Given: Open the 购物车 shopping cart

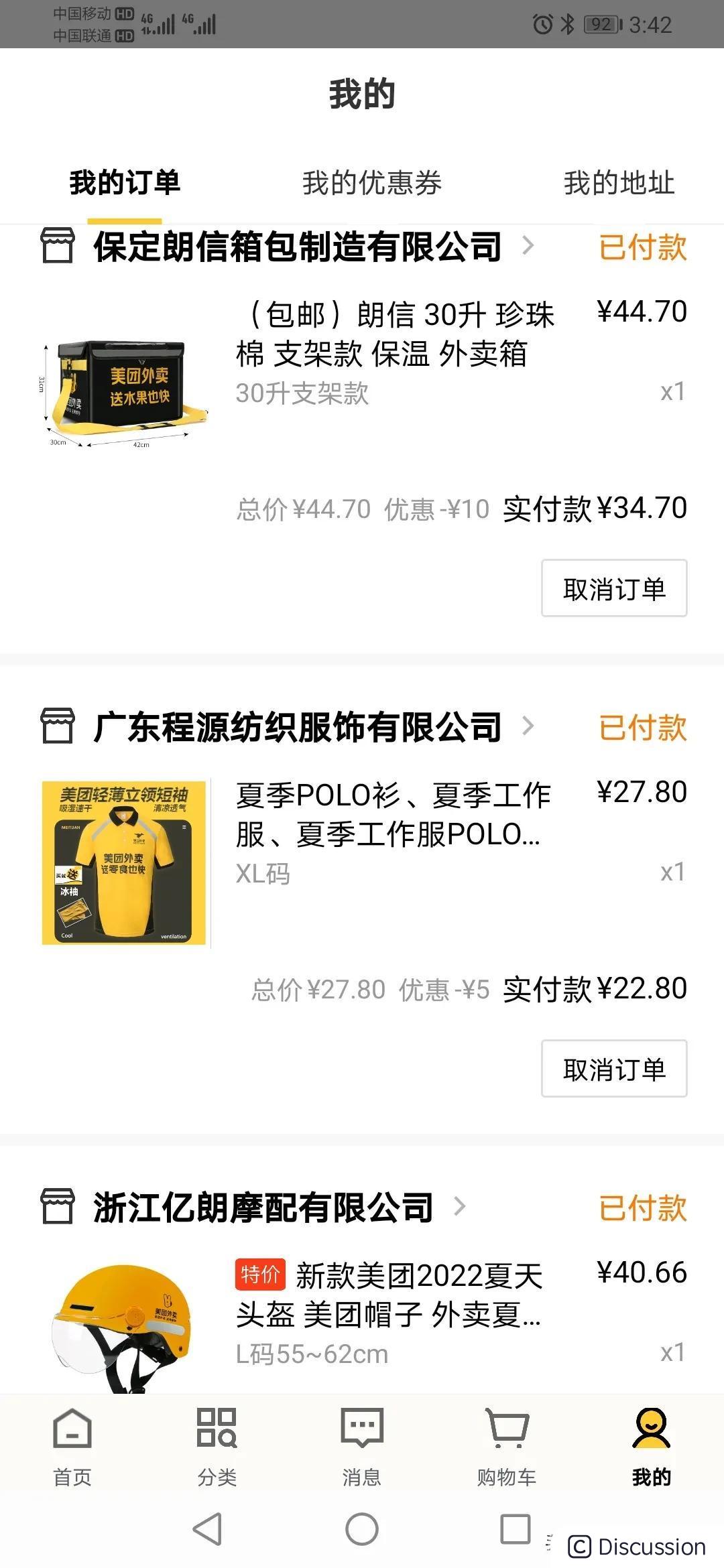Looking at the screenshot, I should (x=507, y=1446).
